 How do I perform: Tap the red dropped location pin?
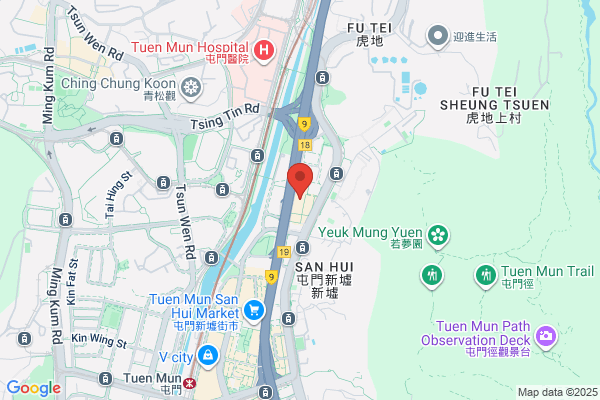pyautogui.click(x=300, y=181)
